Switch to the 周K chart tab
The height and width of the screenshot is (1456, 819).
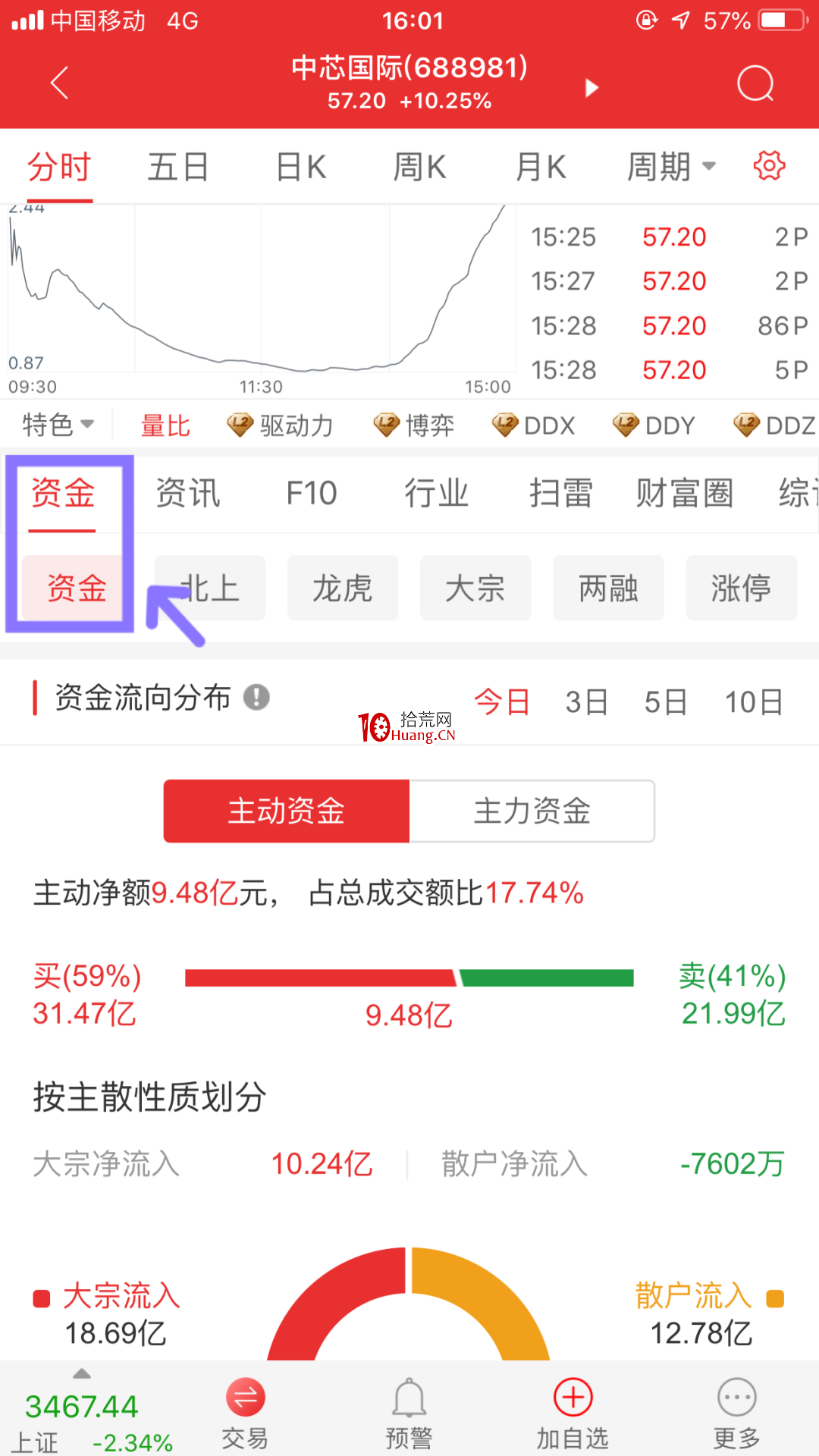(x=419, y=167)
